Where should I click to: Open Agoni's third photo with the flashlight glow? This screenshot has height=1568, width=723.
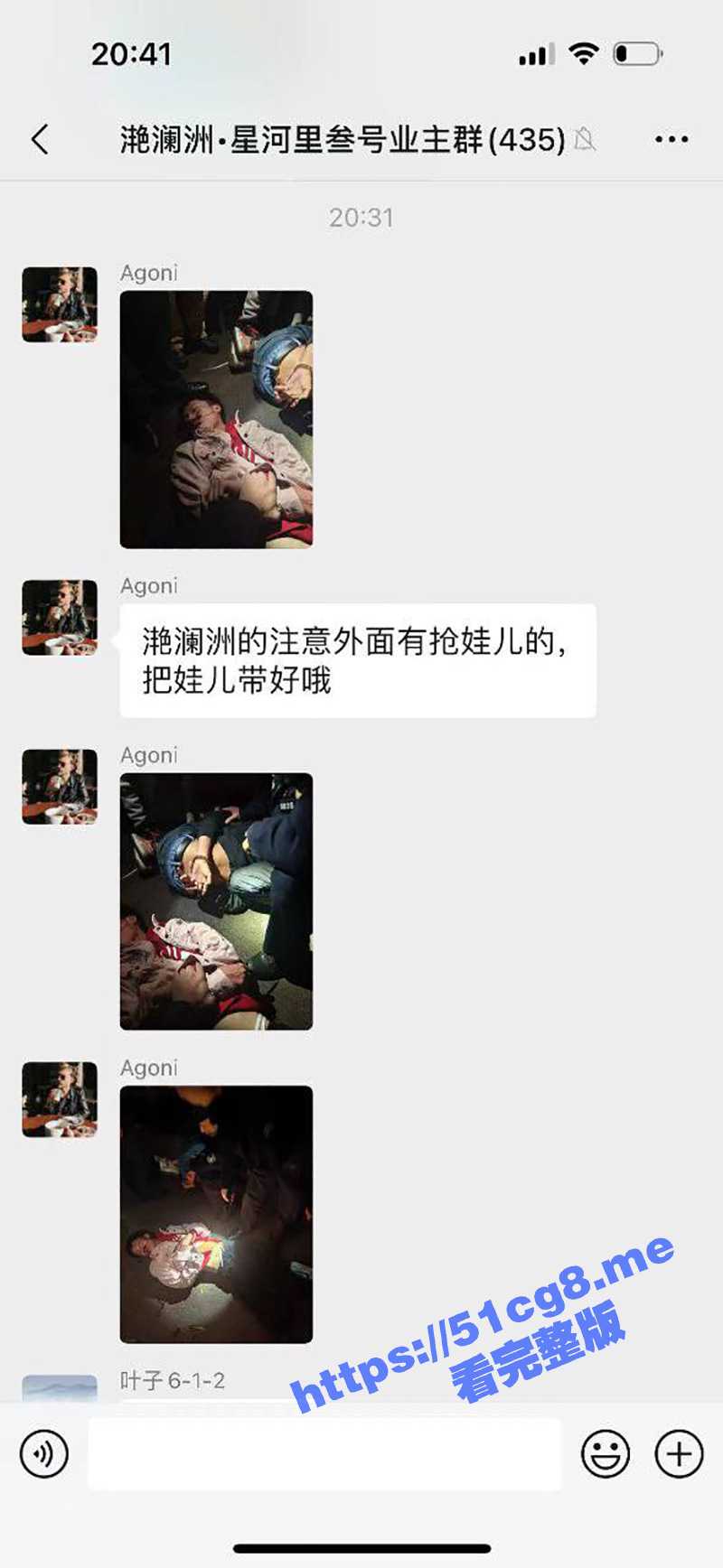(x=216, y=1214)
